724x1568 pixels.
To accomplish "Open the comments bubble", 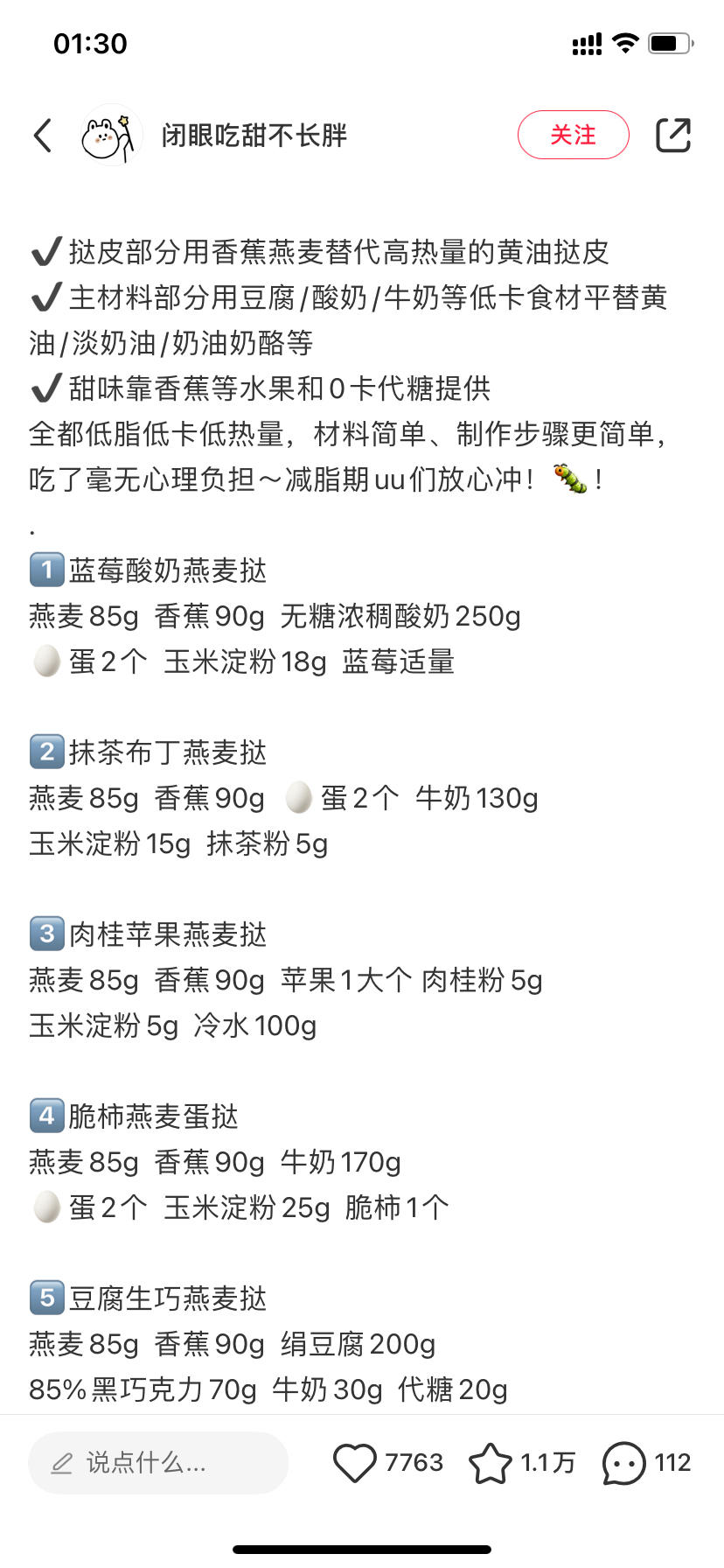I will (x=623, y=1462).
